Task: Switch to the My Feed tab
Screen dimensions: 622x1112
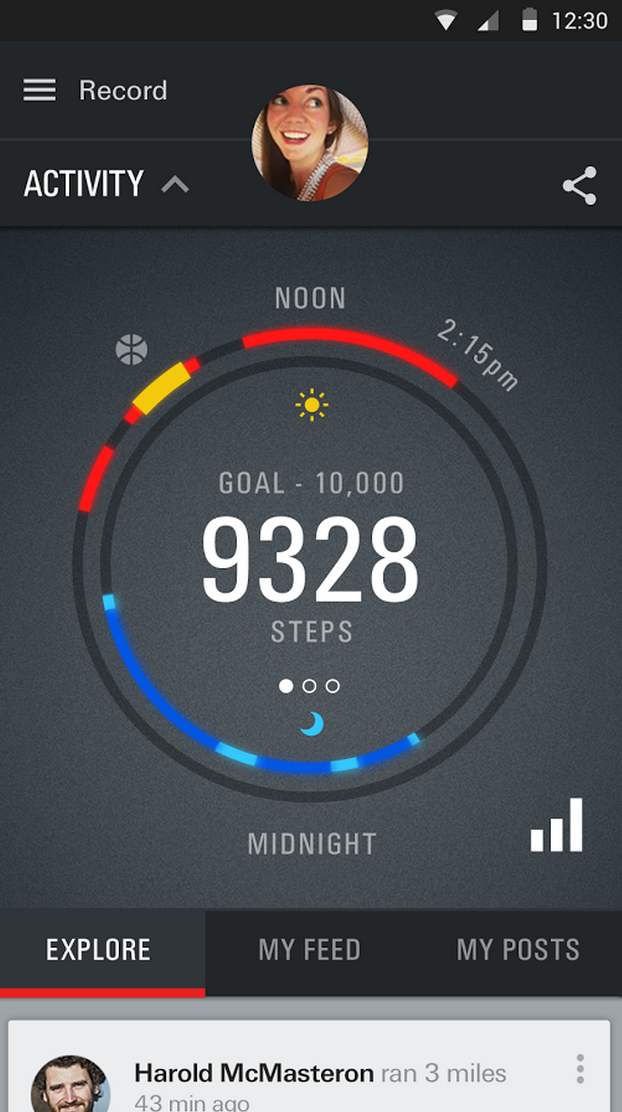Action: pyautogui.click(x=310, y=950)
